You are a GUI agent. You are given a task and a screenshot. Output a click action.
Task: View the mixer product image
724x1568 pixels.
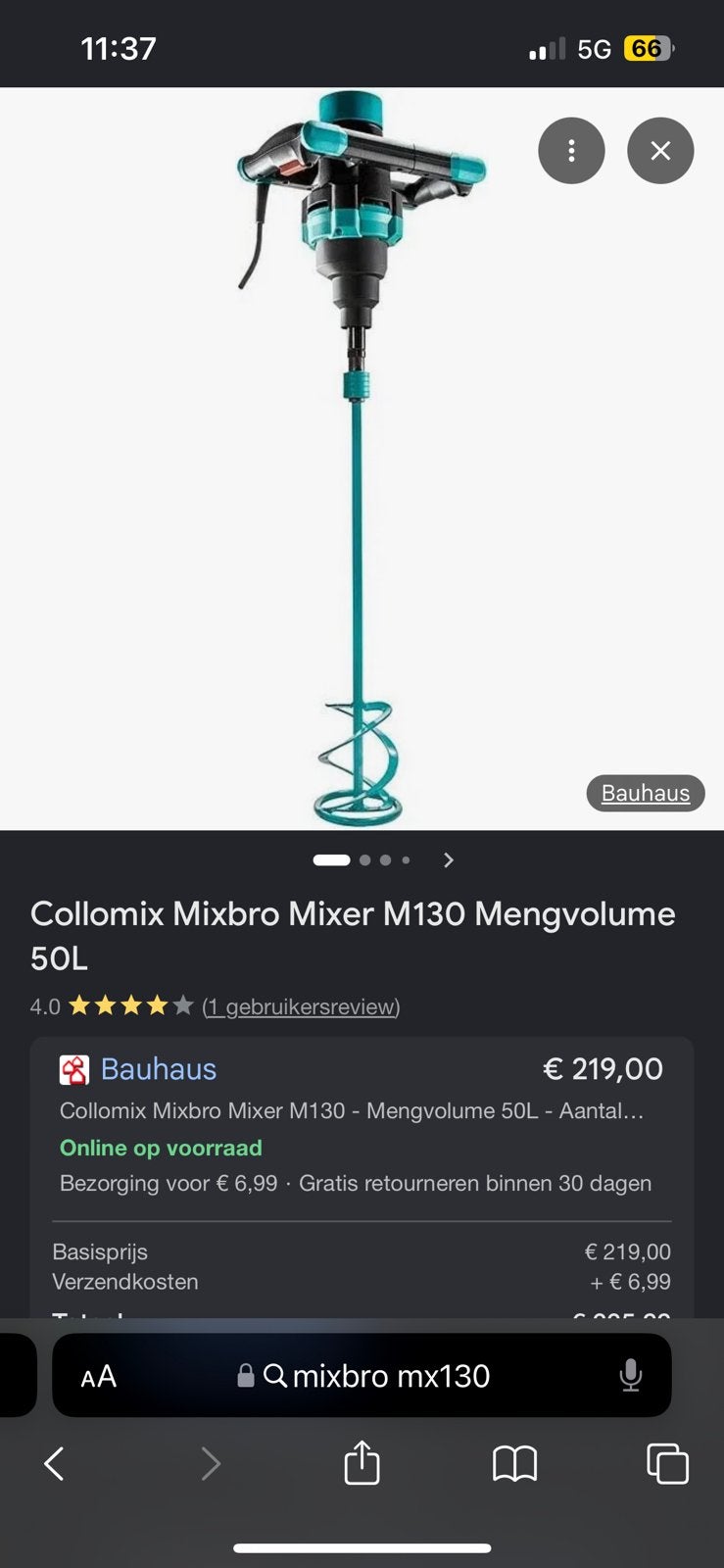(362, 459)
